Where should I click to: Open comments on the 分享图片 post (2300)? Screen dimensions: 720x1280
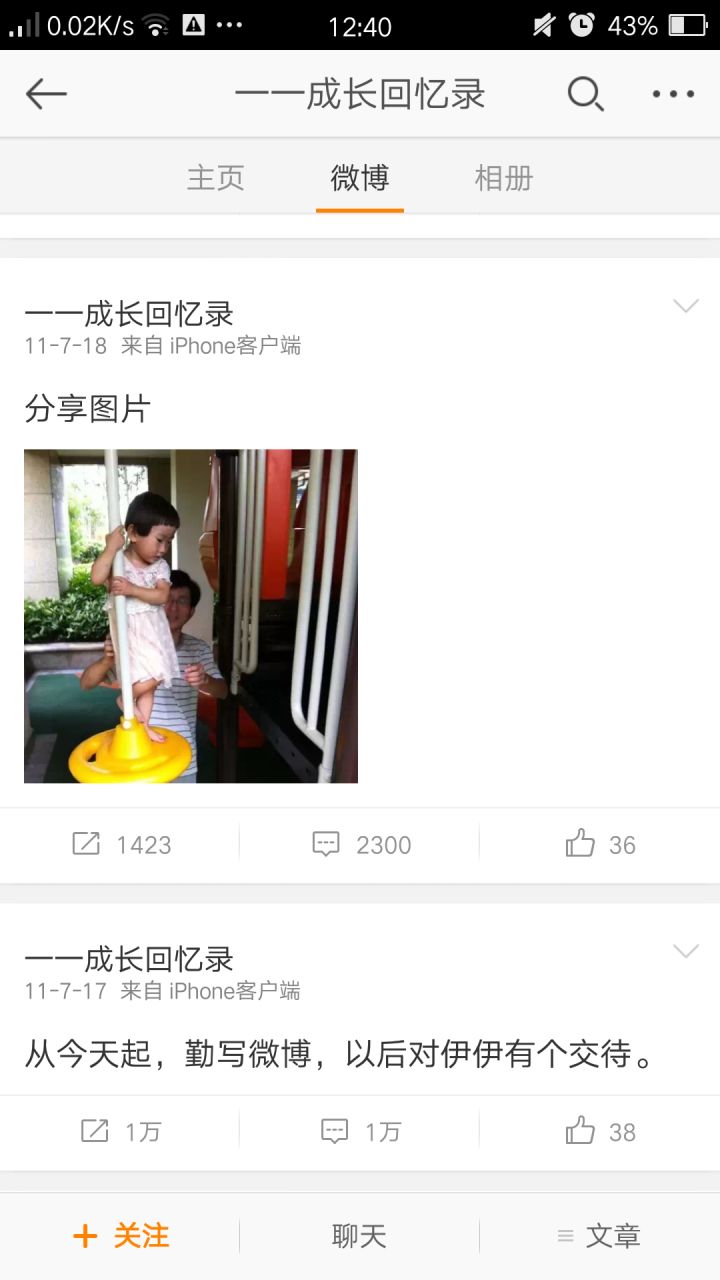coord(360,845)
